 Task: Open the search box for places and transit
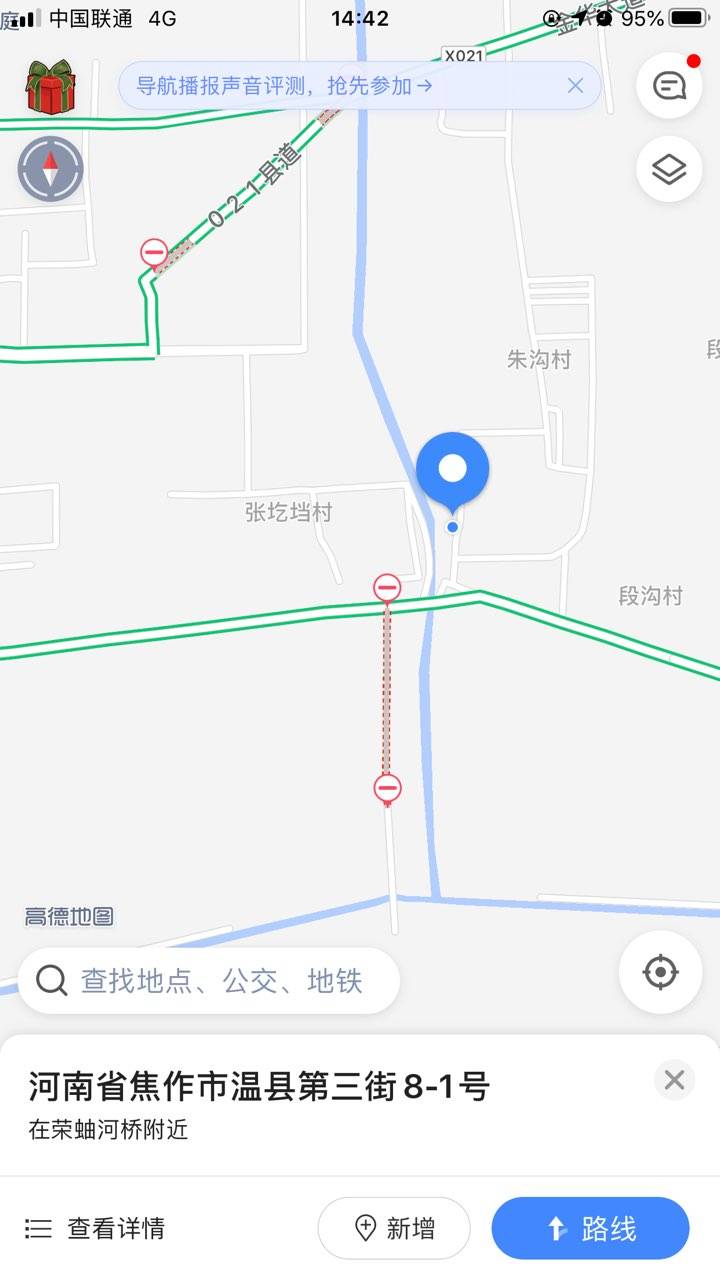coord(209,981)
